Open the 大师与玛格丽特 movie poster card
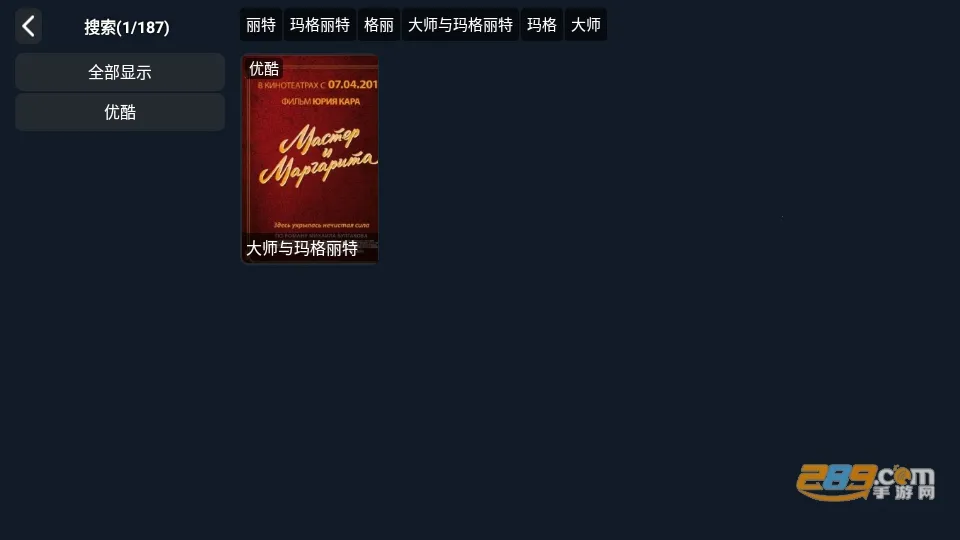Viewport: 960px width, 540px height. (310, 158)
